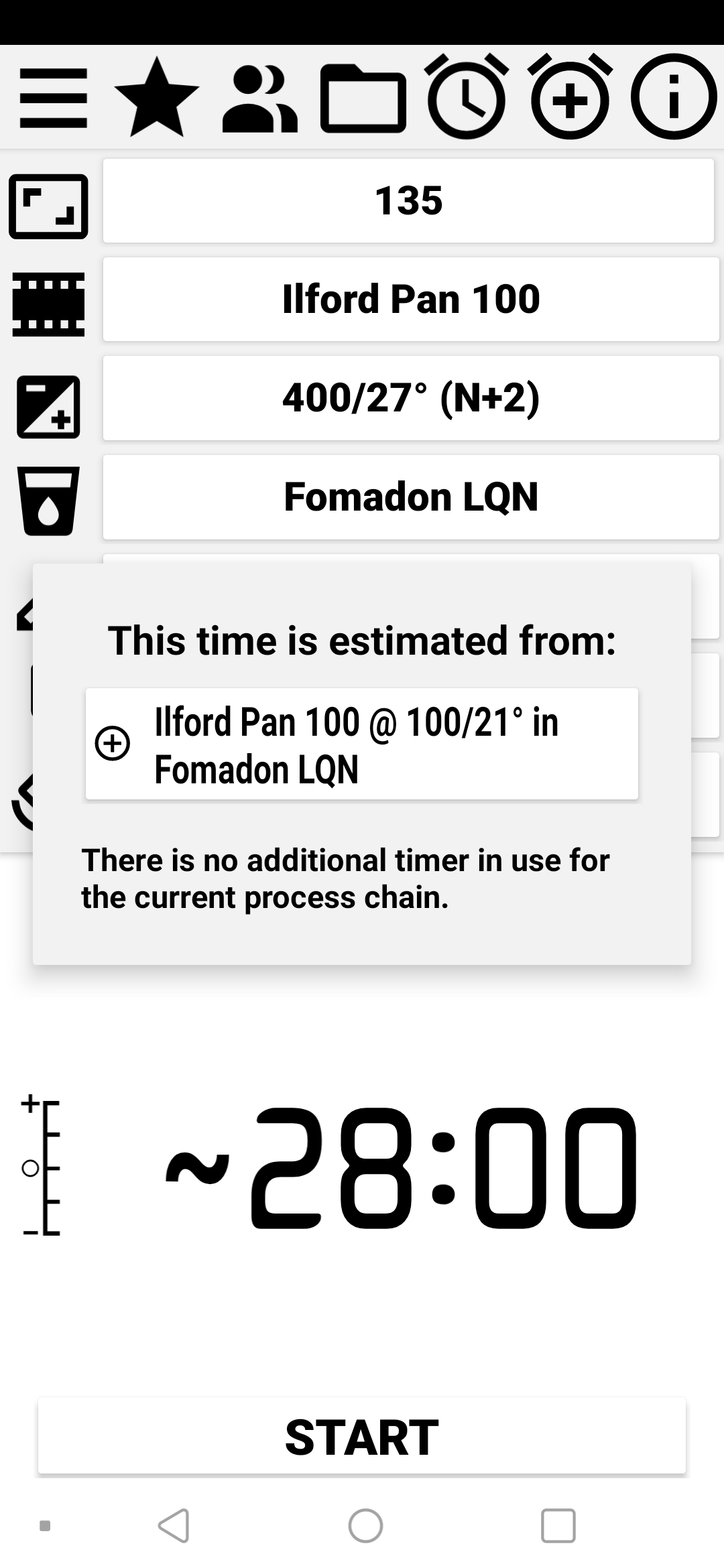The width and height of the screenshot is (724, 1568).
Task: Change the 400/27° (N+2) speed
Action: click(410, 398)
